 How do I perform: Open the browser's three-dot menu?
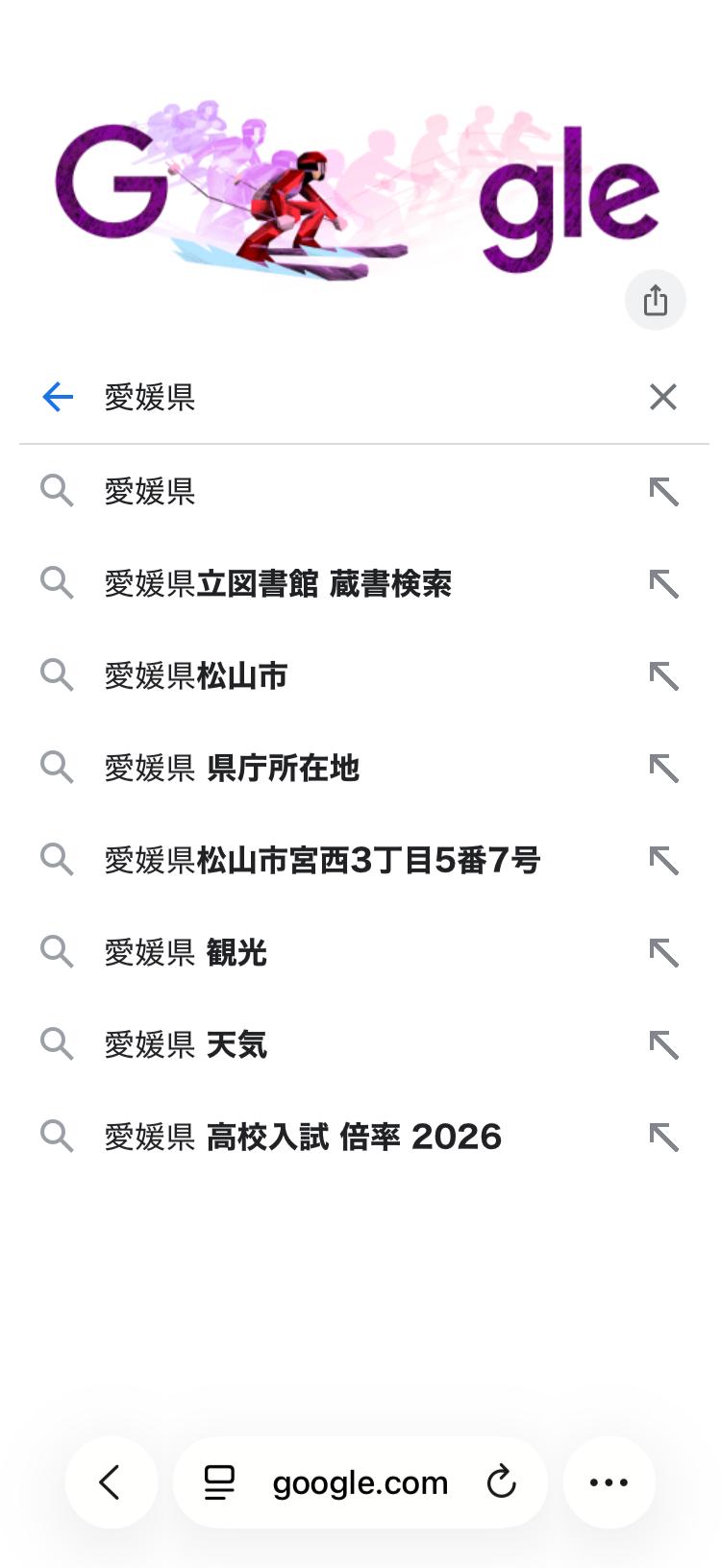pos(609,1482)
